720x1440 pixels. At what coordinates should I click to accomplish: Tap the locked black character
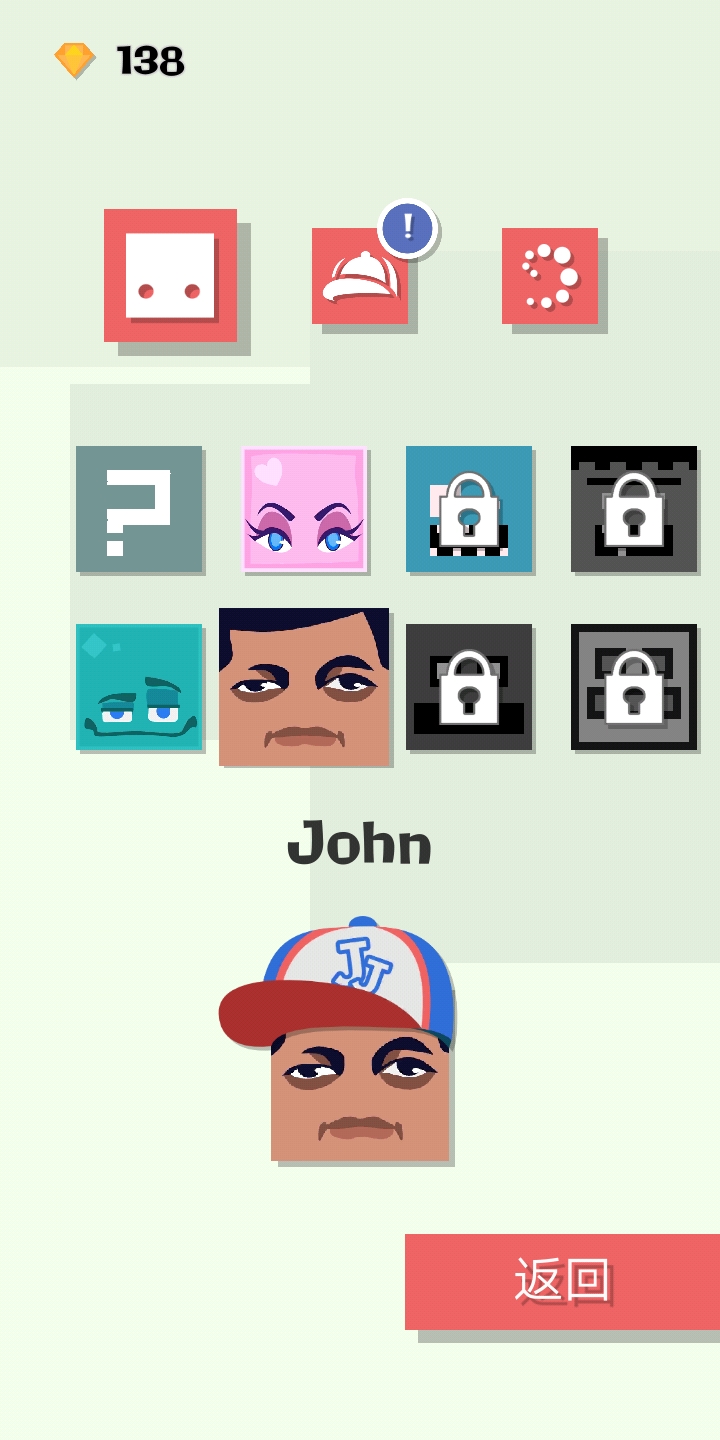[469, 687]
